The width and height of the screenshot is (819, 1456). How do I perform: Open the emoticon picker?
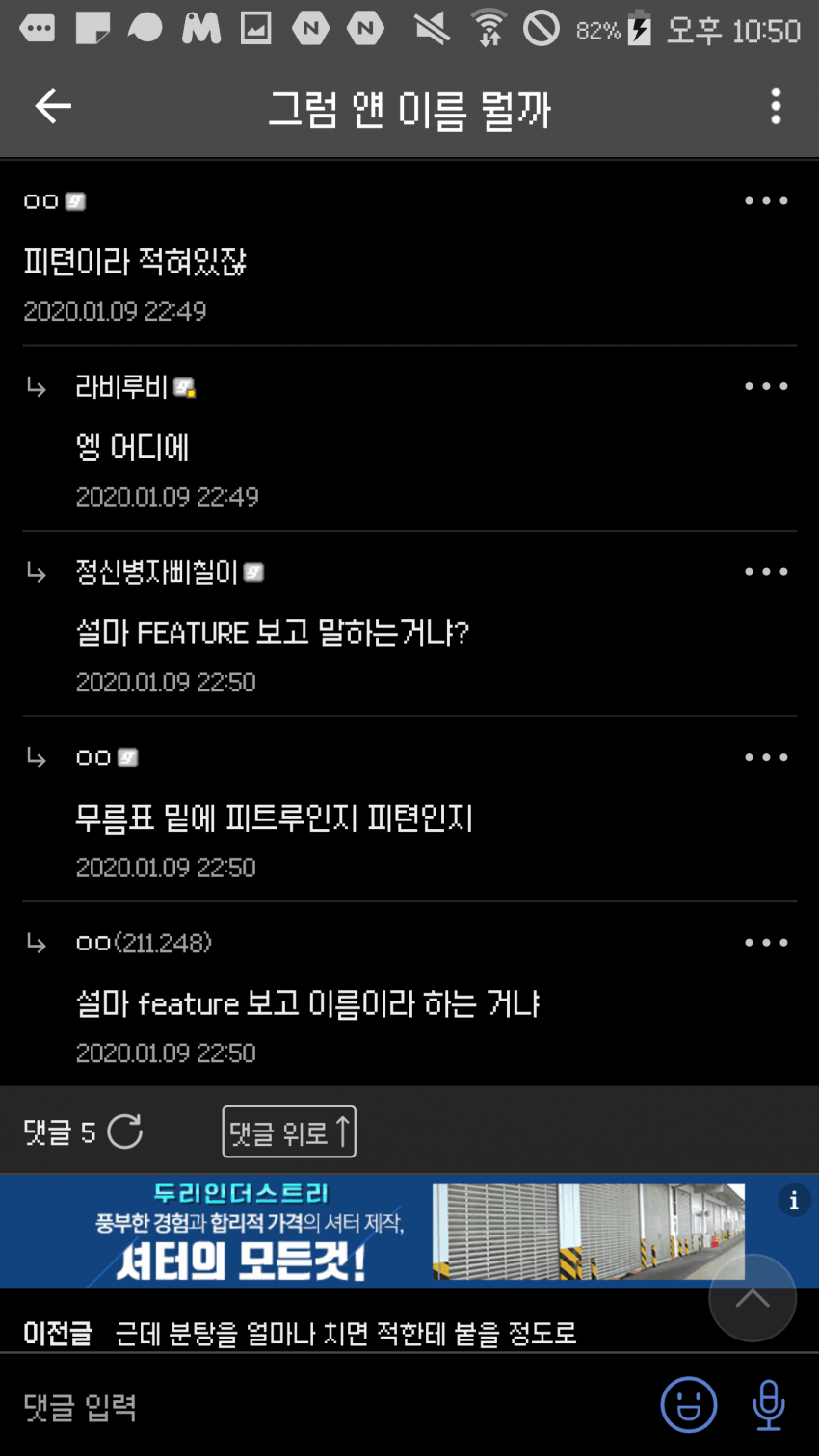[x=689, y=1405]
